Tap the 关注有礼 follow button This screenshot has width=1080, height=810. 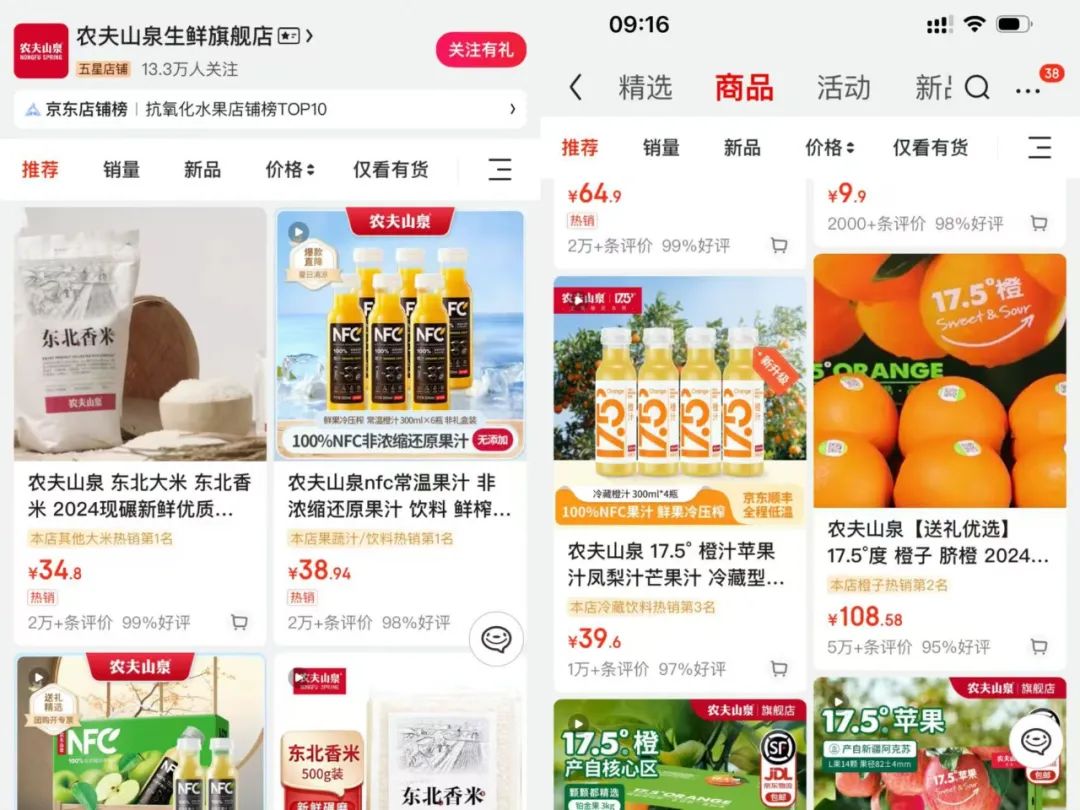point(480,50)
